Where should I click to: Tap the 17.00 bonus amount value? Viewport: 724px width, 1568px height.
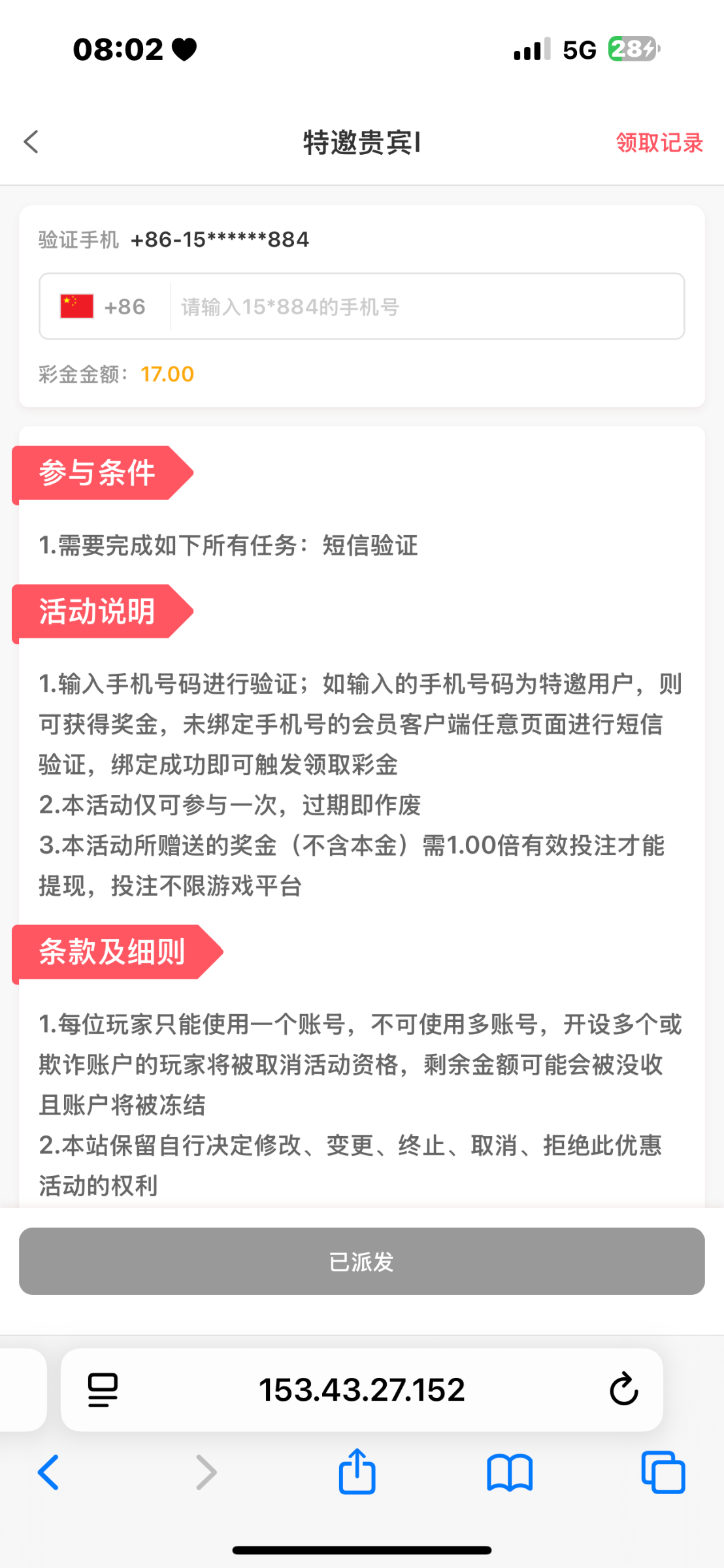point(167,374)
